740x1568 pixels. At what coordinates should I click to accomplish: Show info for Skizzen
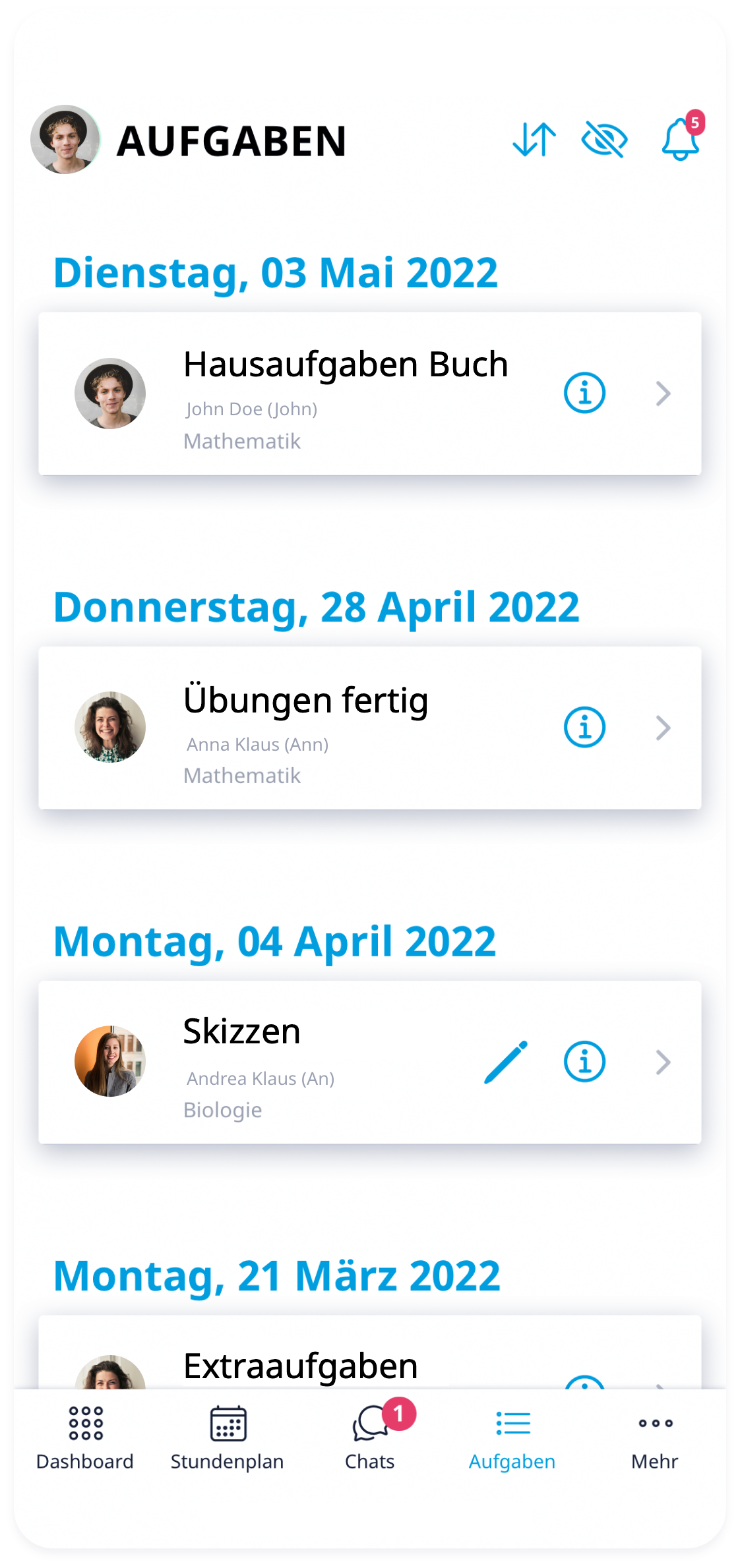pyautogui.click(x=584, y=1062)
